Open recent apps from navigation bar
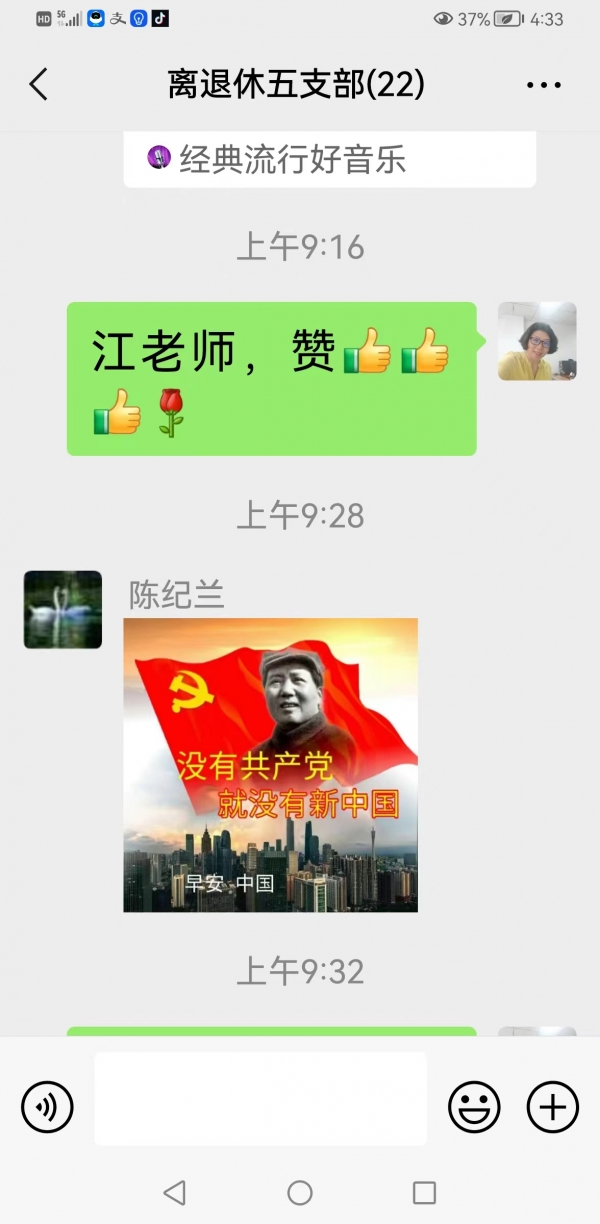Viewport: 600px width, 1224px height. click(424, 1192)
